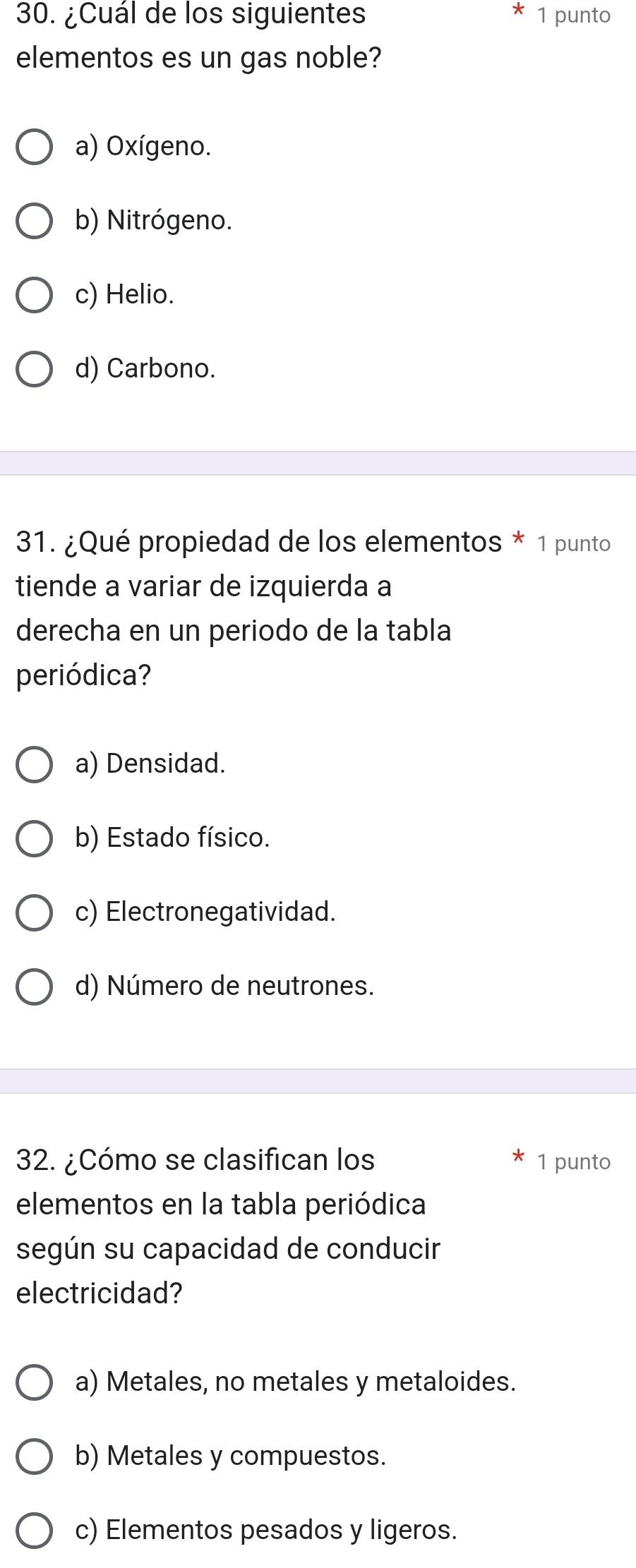This screenshot has width=636, height=1568.
Task: Select b) Estado físico
Action: [x=34, y=838]
